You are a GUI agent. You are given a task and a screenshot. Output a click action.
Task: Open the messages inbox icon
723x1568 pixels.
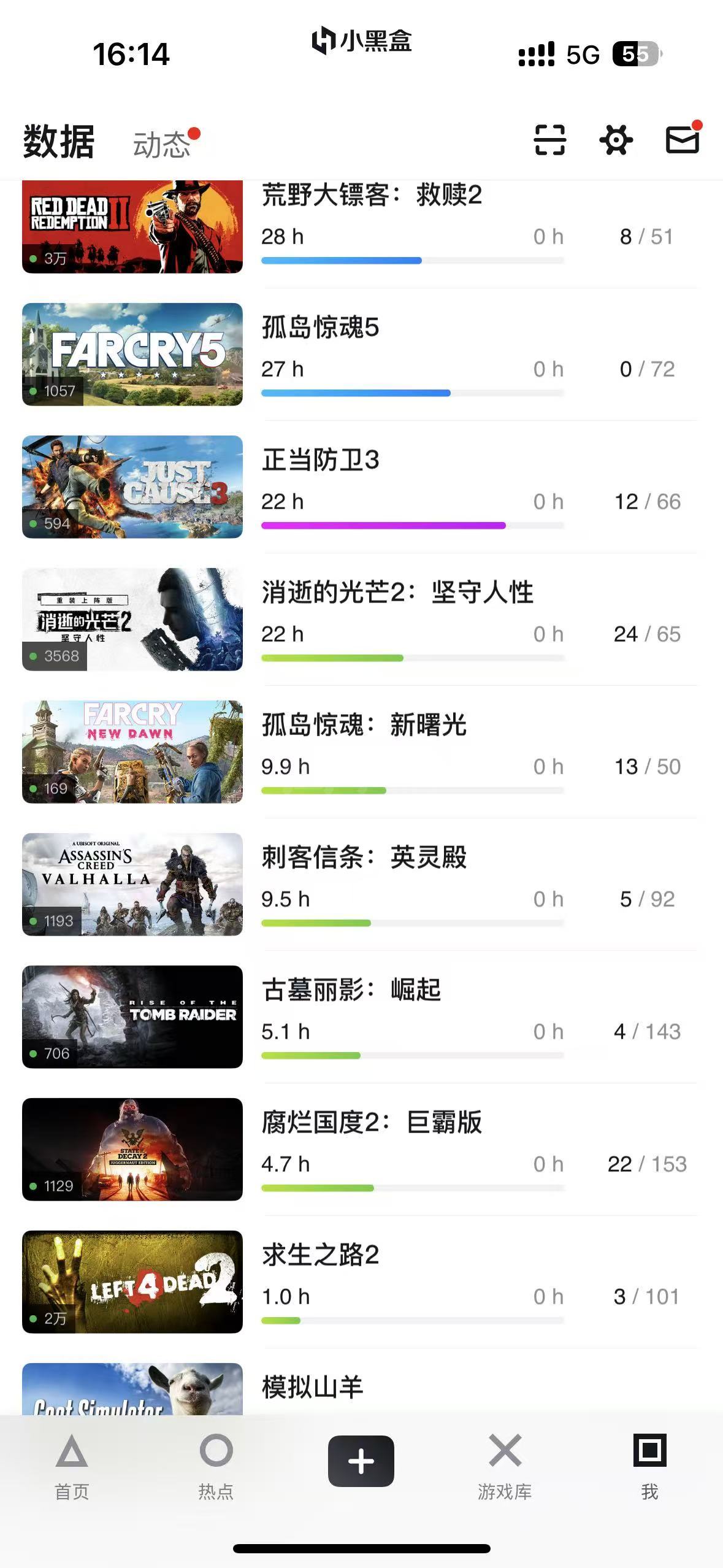point(682,140)
